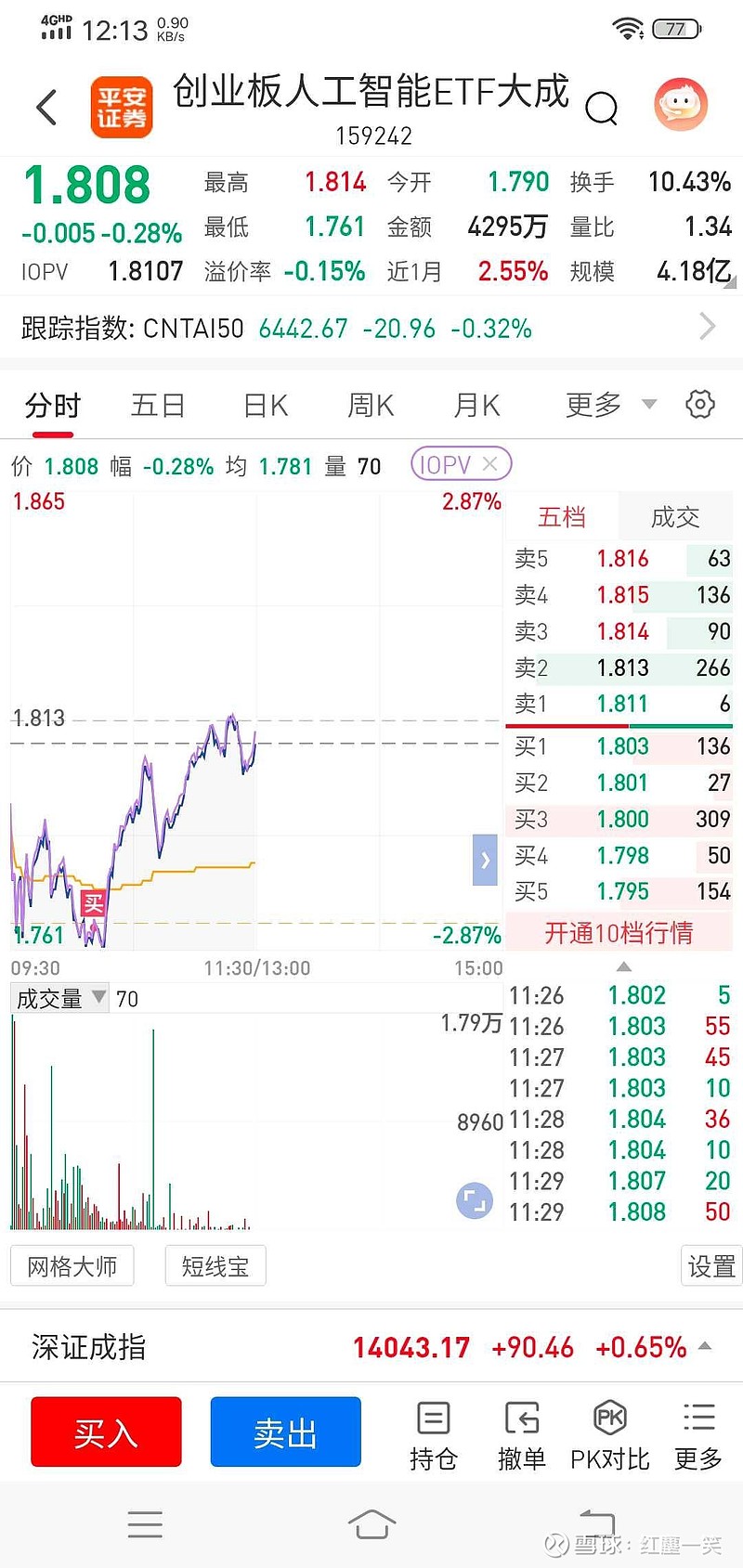Switch to the 成交 transactions tab

click(675, 517)
